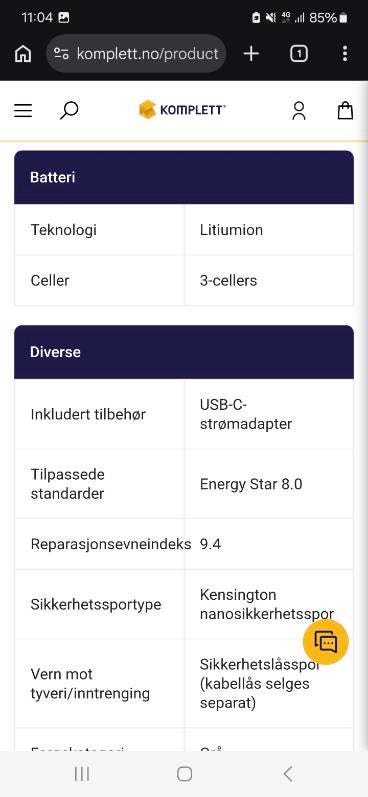
Task: Open a new browser tab
Action: 251,53
